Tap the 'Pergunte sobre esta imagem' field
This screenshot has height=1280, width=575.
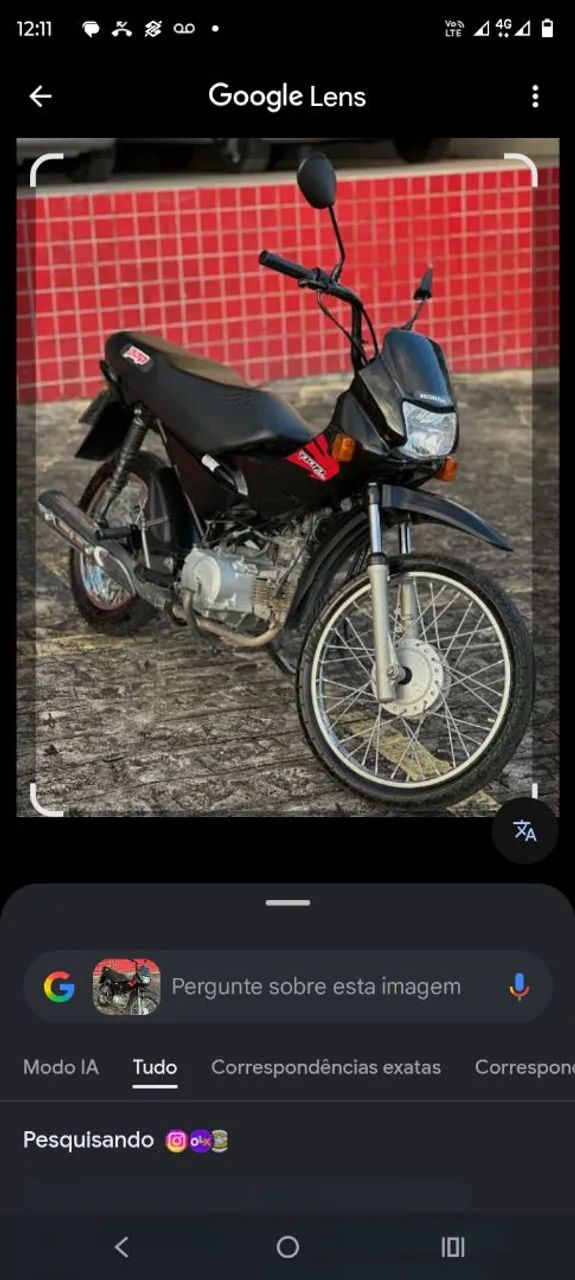[316, 987]
